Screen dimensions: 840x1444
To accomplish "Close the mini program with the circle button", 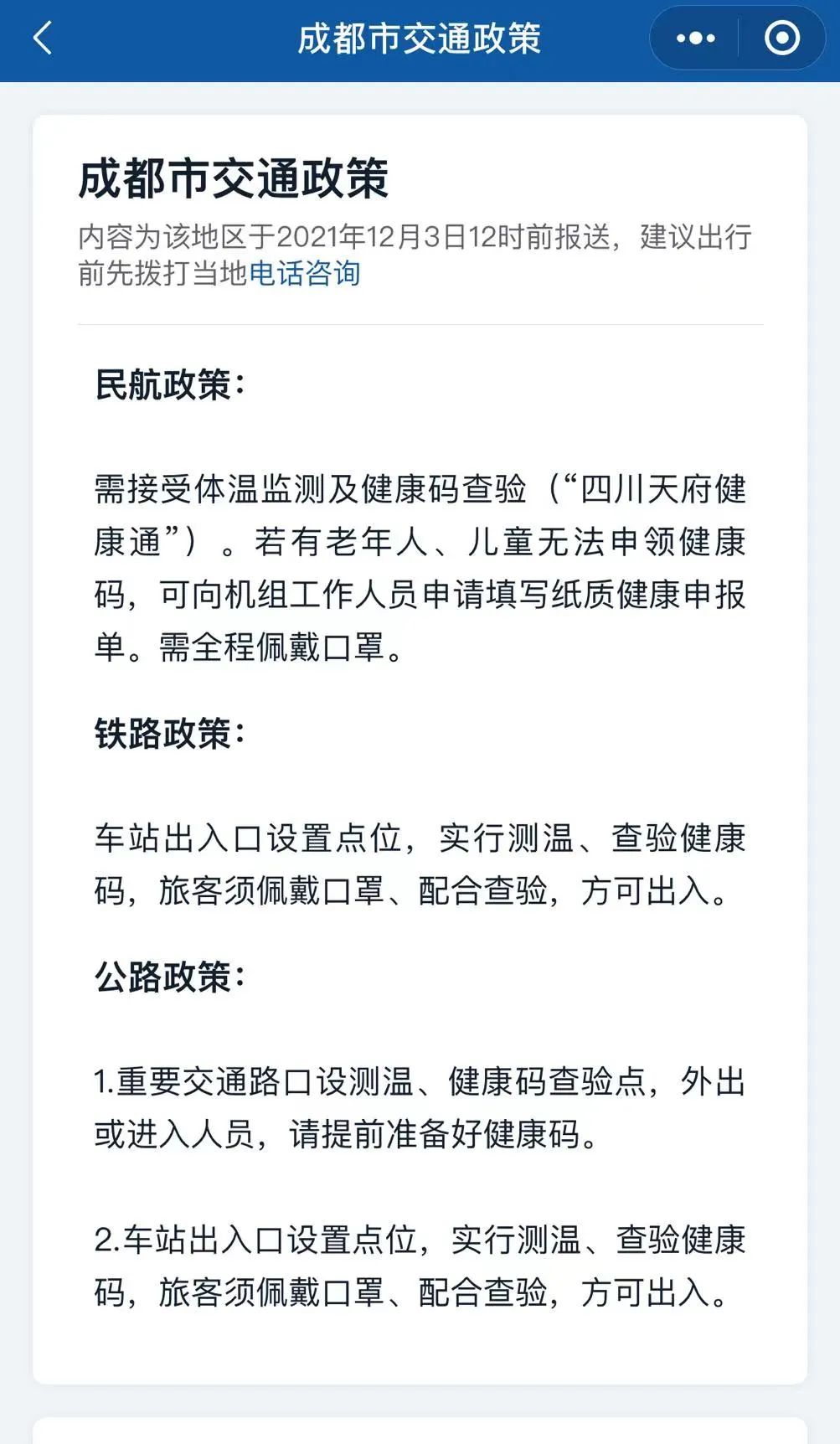I will (782, 38).
